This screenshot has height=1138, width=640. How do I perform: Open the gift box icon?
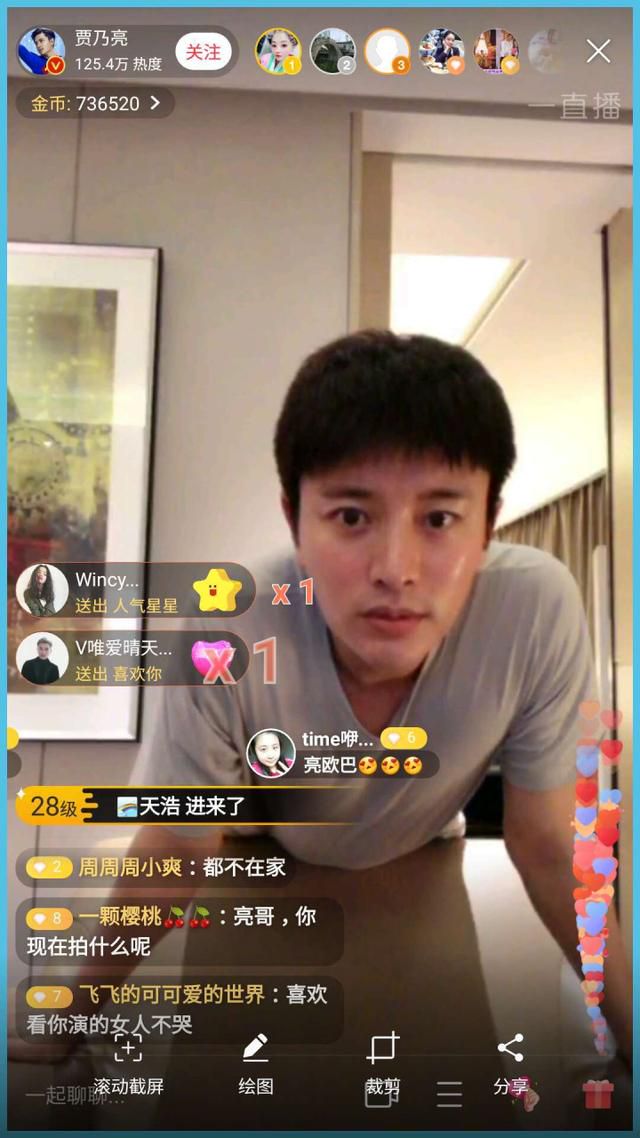point(598,1094)
